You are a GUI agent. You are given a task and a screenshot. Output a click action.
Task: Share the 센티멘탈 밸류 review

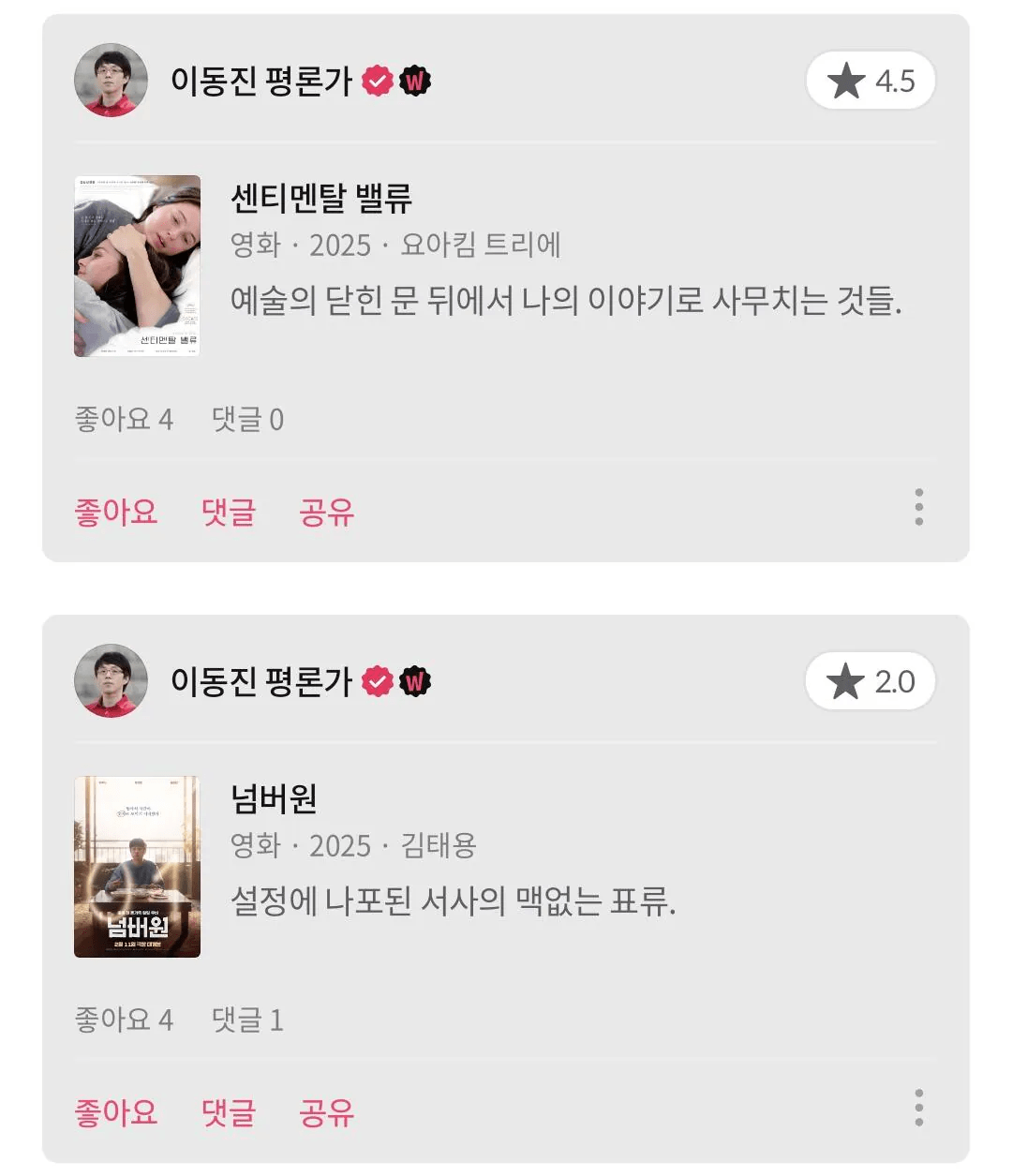coord(326,513)
